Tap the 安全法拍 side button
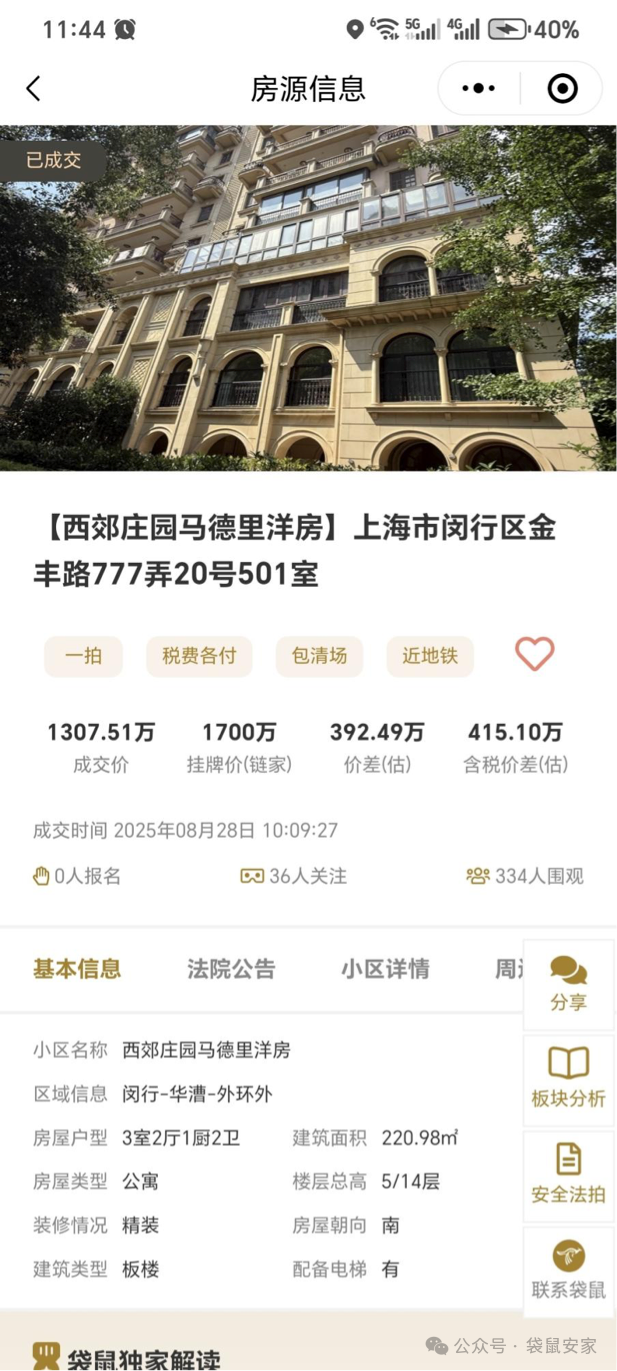617x1371 pixels. pyautogui.click(x=568, y=1174)
